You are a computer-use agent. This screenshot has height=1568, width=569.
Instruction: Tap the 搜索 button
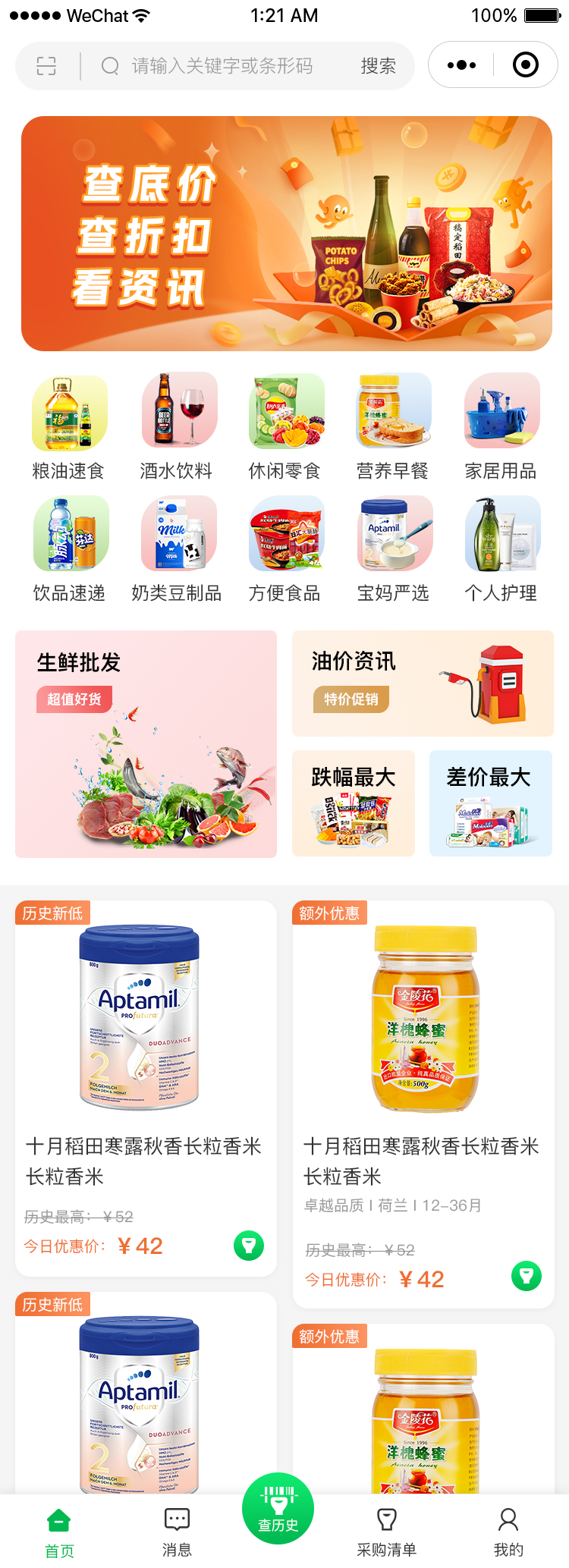click(378, 66)
